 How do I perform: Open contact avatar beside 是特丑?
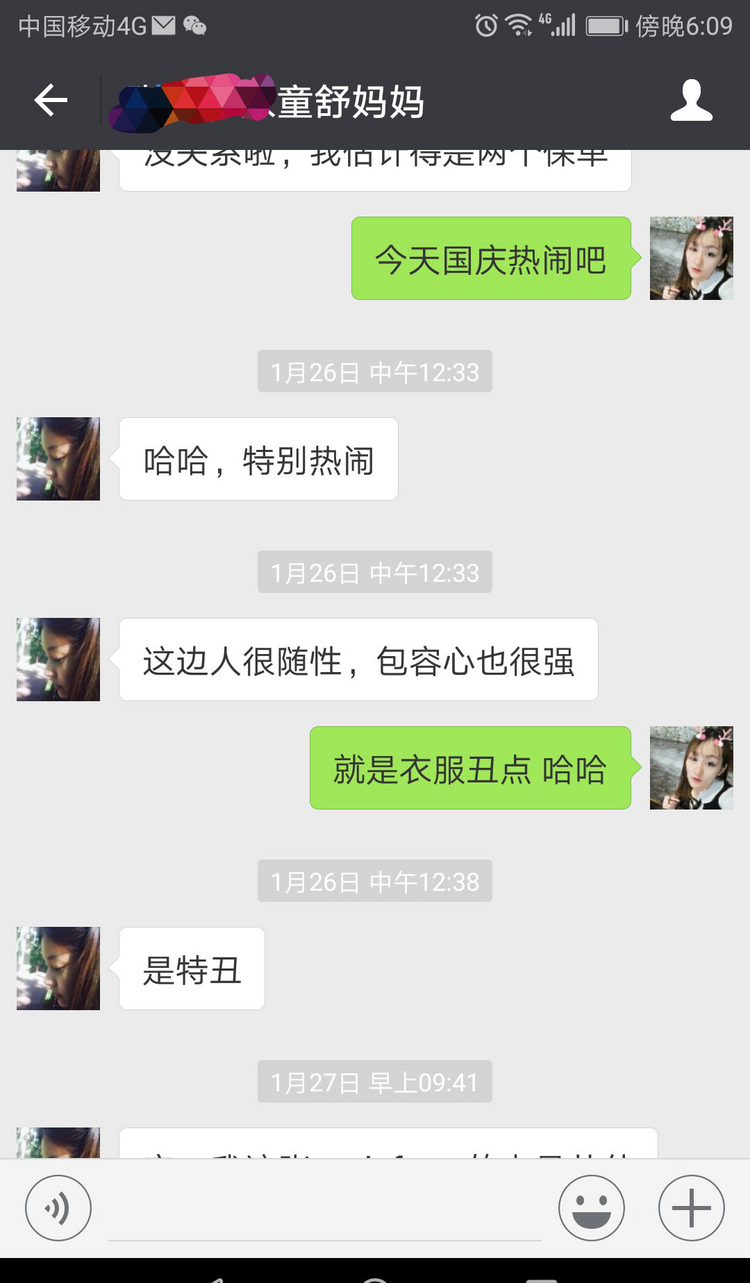click(58, 968)
